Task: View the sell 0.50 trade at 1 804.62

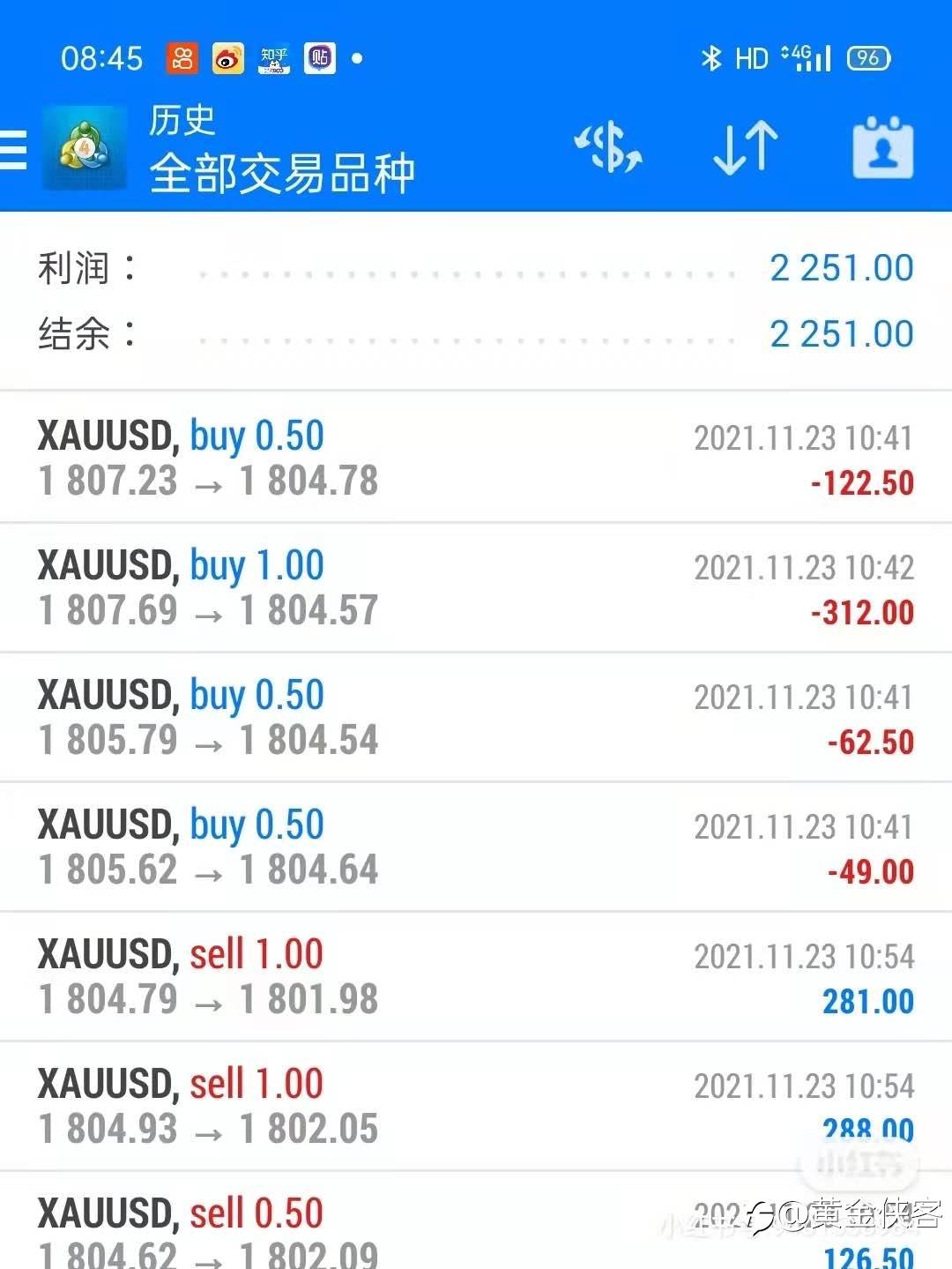Action: pos(353,1230)
